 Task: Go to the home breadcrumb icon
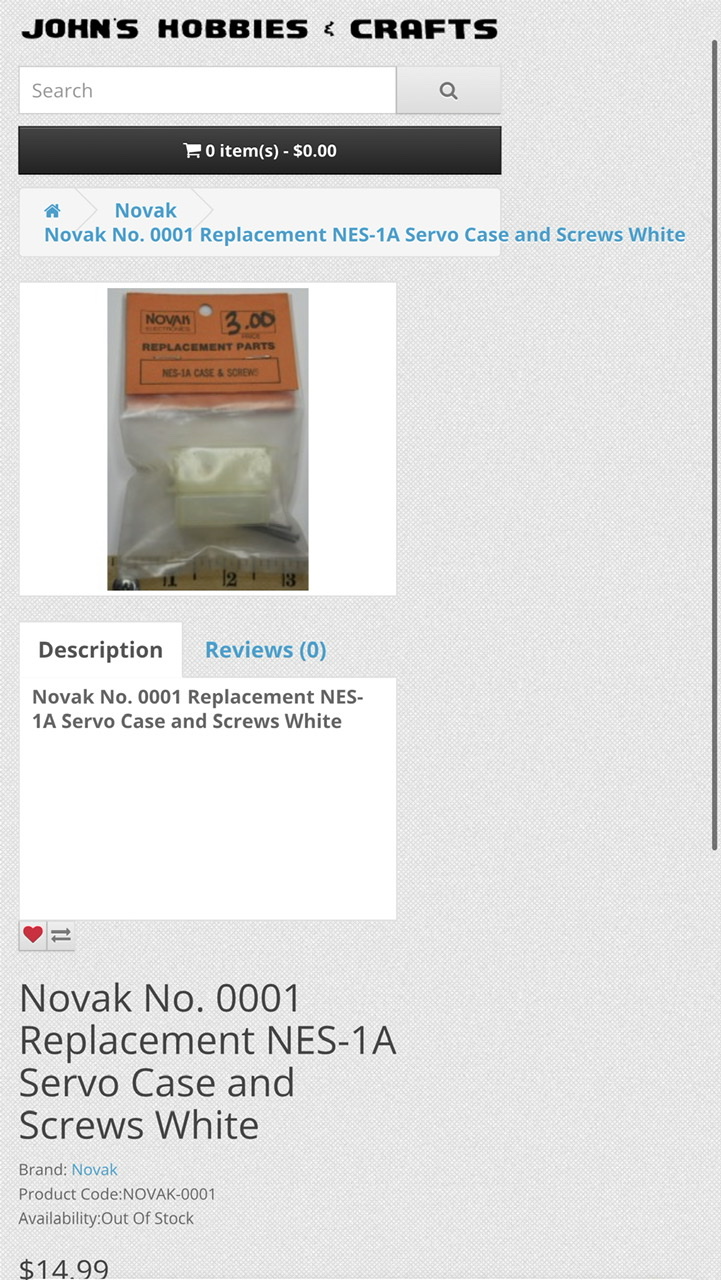tap(52, 210)
